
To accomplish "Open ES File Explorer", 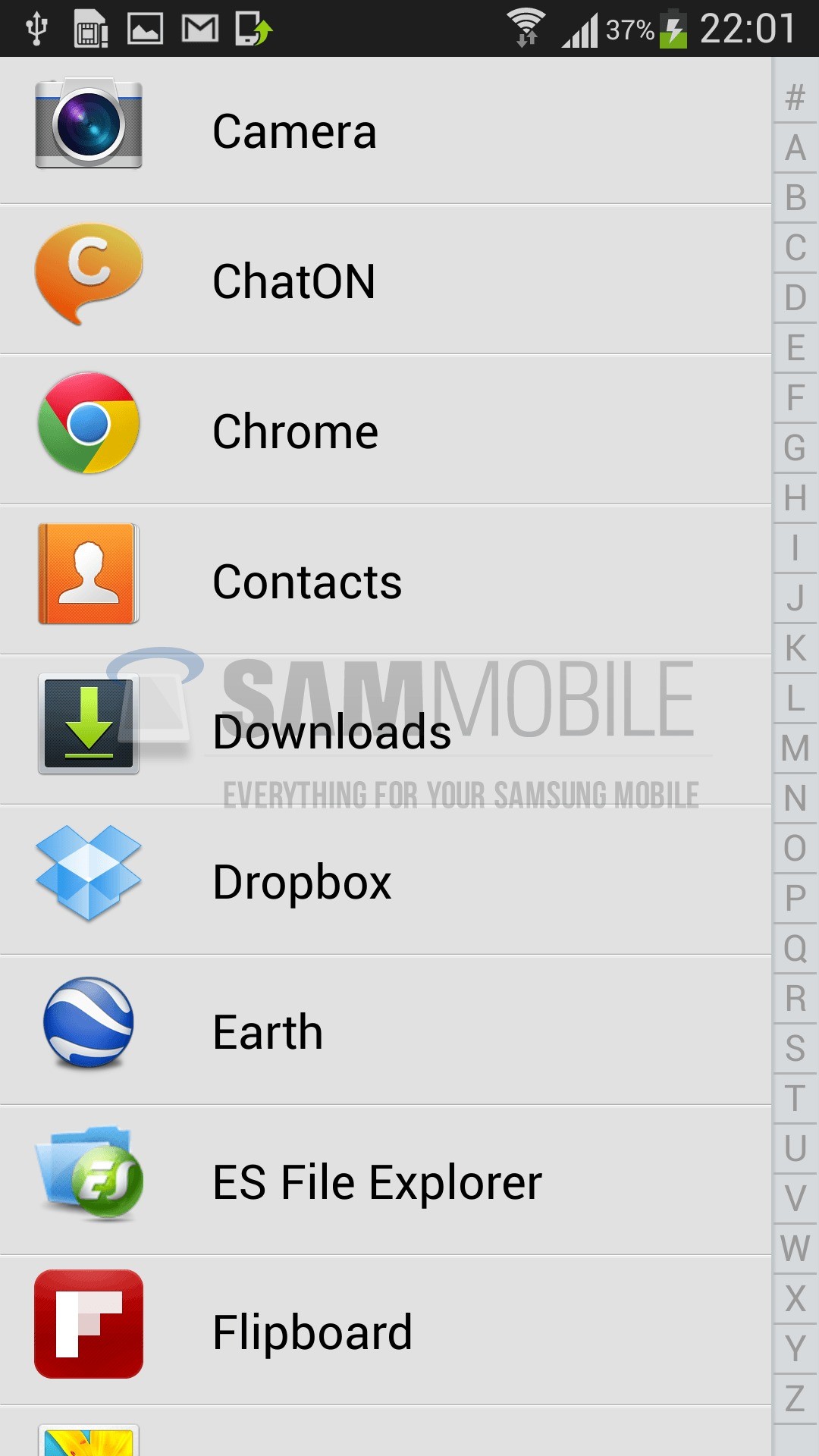I will (377, 1181).
